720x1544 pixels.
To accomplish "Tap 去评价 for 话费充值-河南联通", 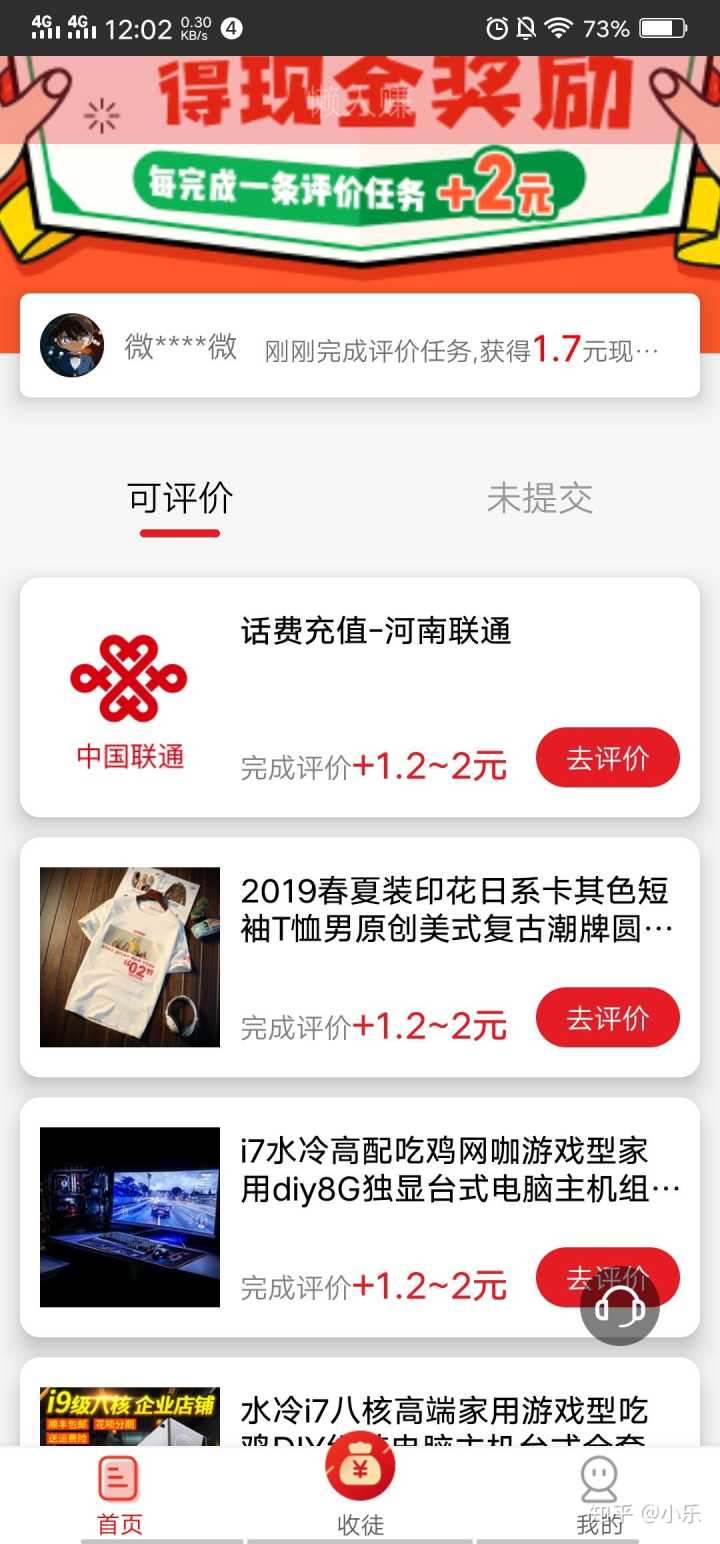I will coord(607,758).
